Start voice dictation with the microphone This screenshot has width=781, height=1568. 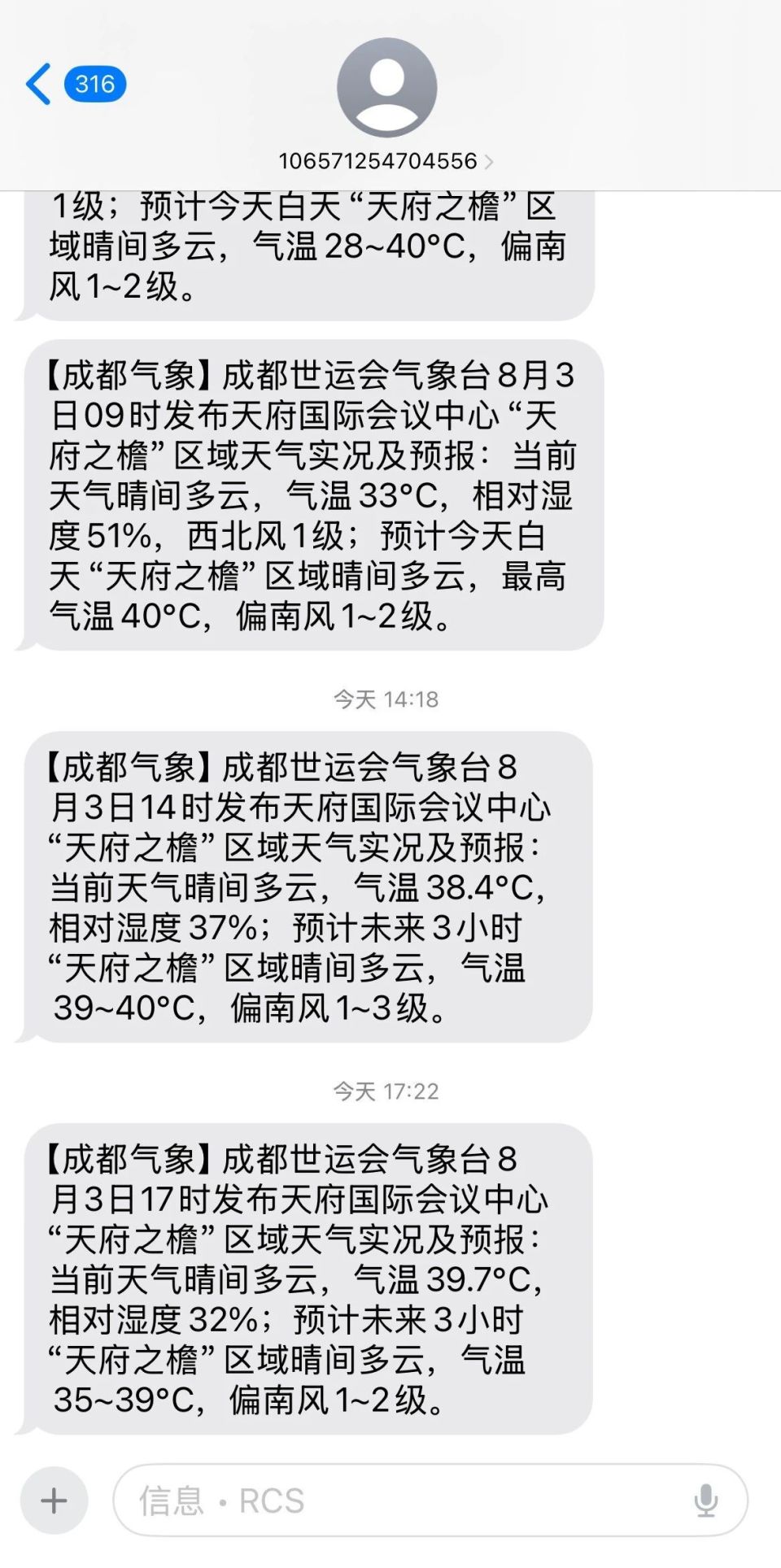[x=705, y=1500]
